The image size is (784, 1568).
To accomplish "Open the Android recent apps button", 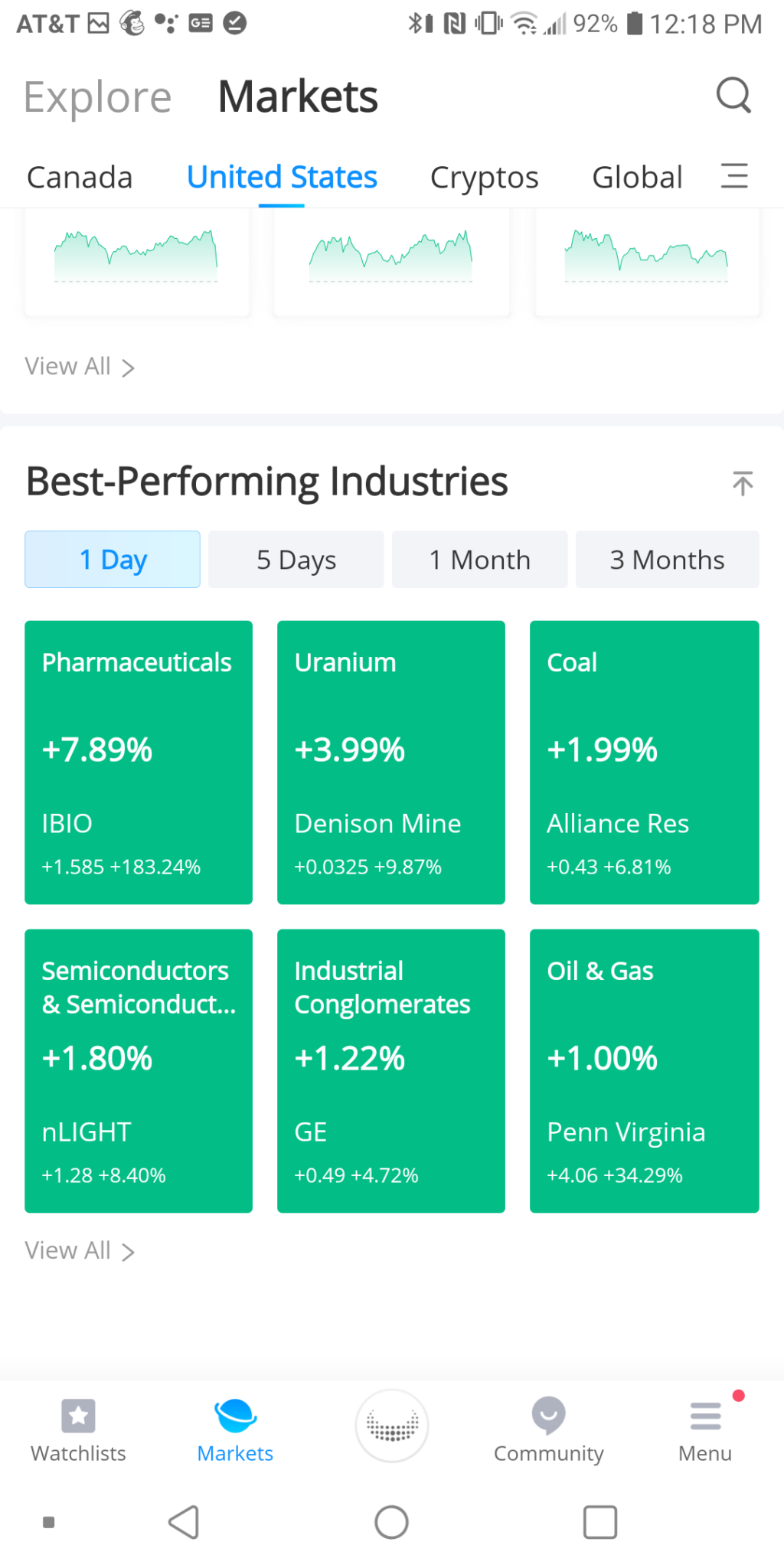I will point(600,1522).
